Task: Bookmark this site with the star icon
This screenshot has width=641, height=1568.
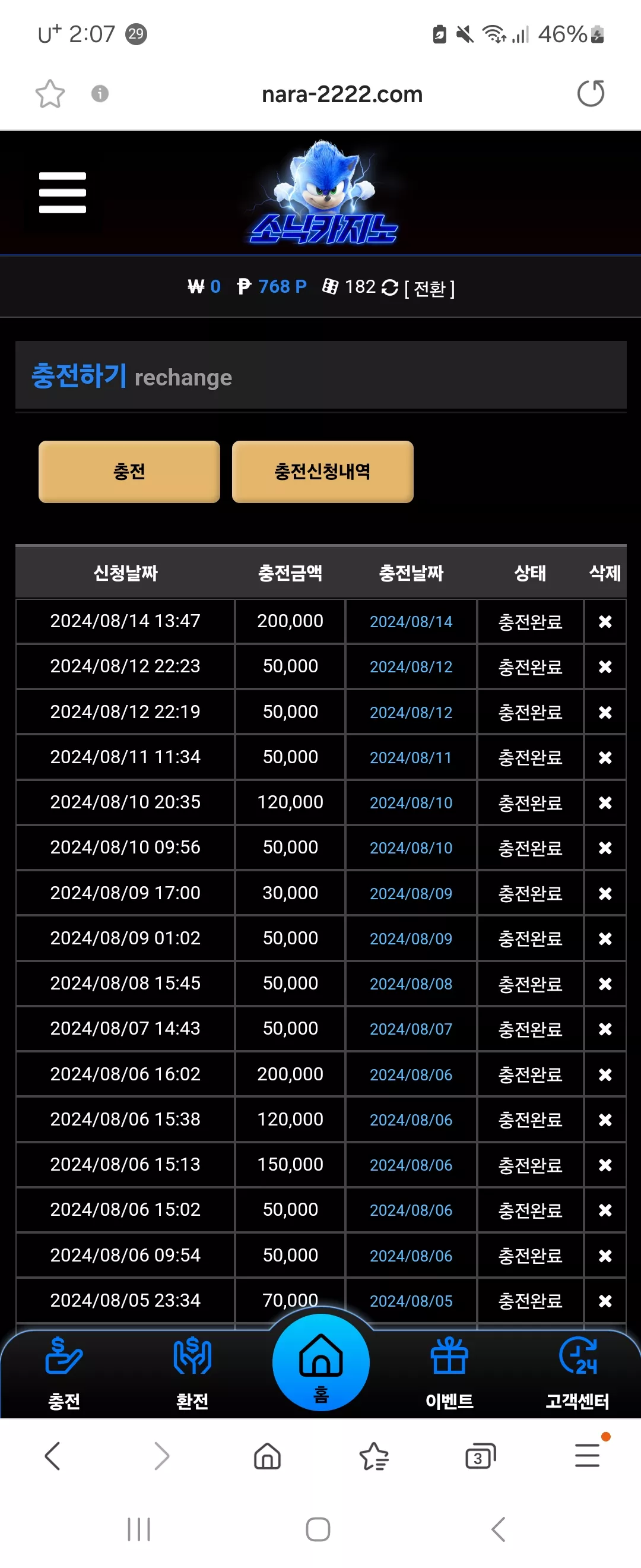Action: [50, 94]
